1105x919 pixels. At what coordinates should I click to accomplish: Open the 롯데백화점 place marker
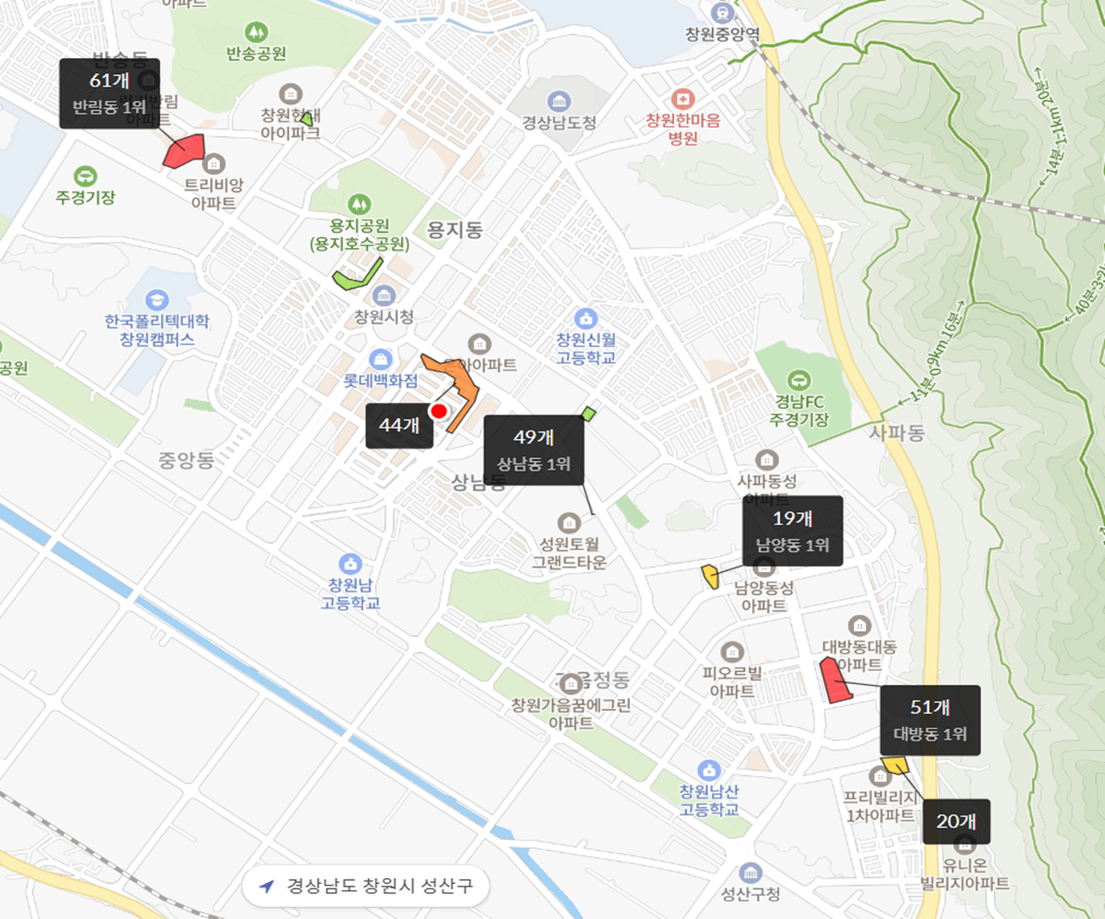tap(380, 359)
